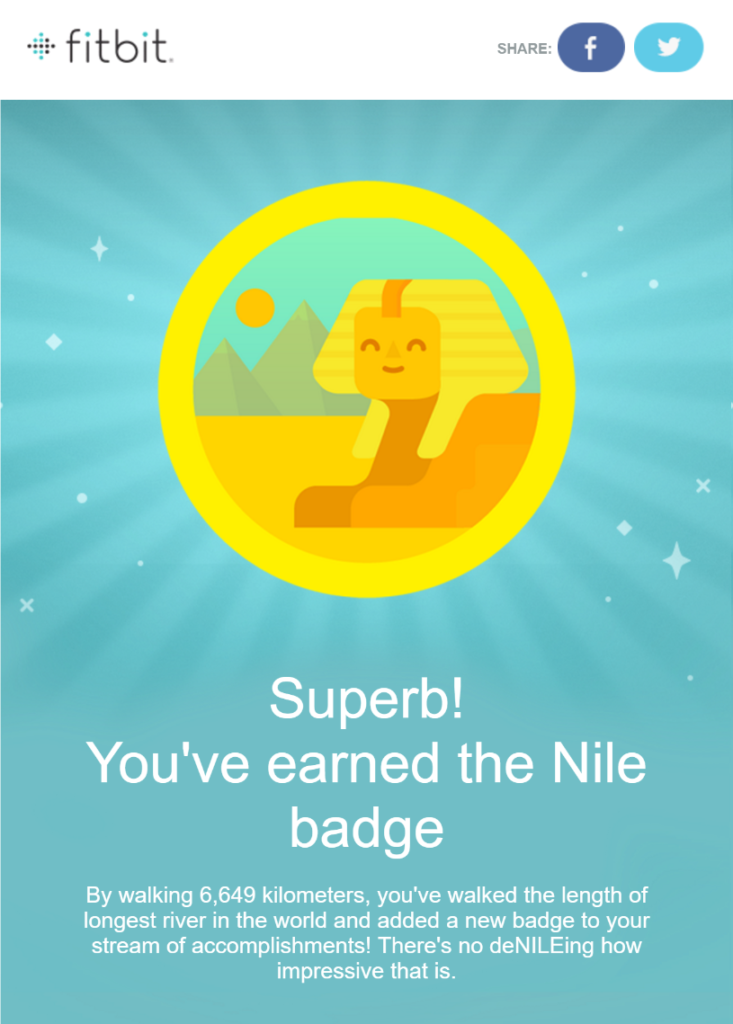Viewport: 733px width, 1024px height.
Task: Select the Facebook share icon
Action: click(591, 46)
